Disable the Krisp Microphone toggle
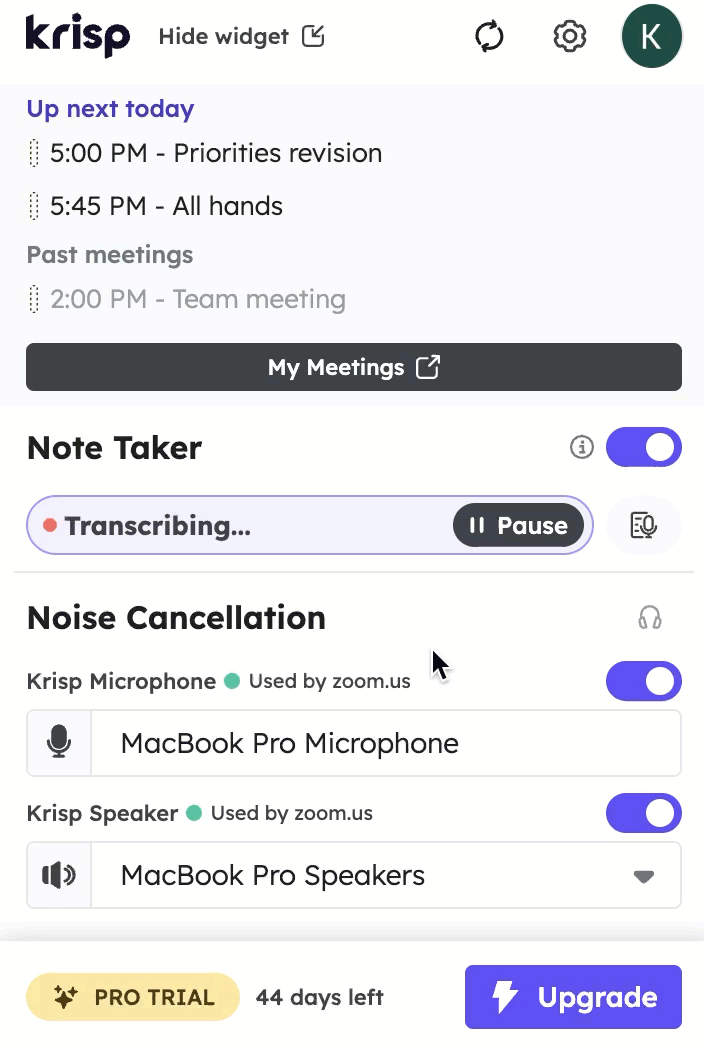The image size is (704, 1048). tap(643, 681)
